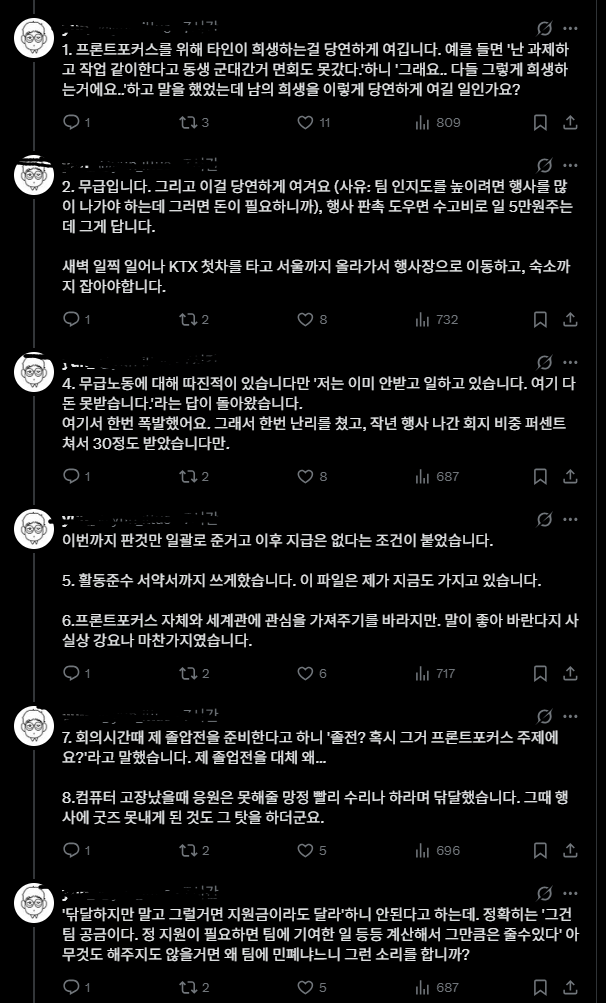Repost the tweet starting ''닦달하지만 말고'
The image size is (606, 1003).
[187, 987]
